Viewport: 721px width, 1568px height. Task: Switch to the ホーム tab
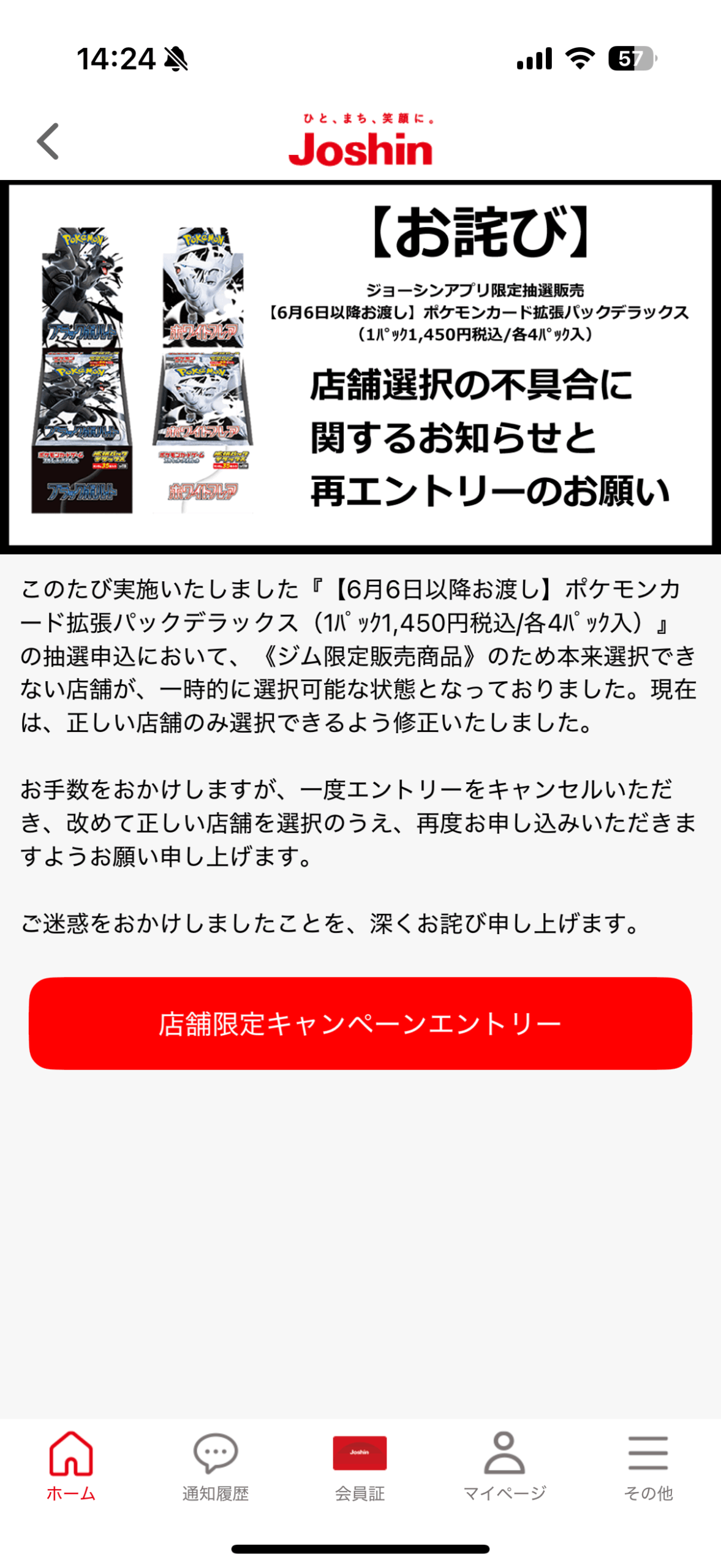[x=72, y=1466]
